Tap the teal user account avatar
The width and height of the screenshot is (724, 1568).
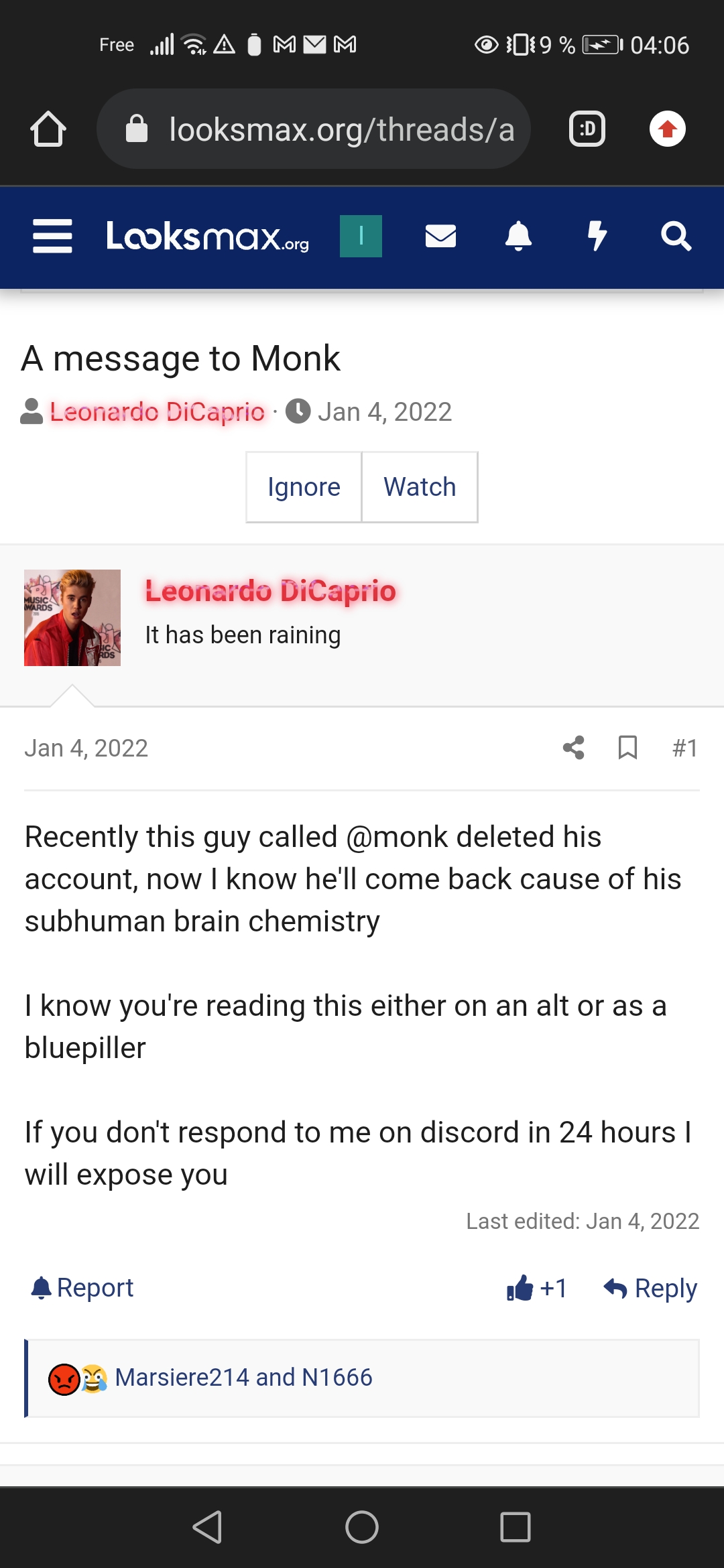pos(361,236)
